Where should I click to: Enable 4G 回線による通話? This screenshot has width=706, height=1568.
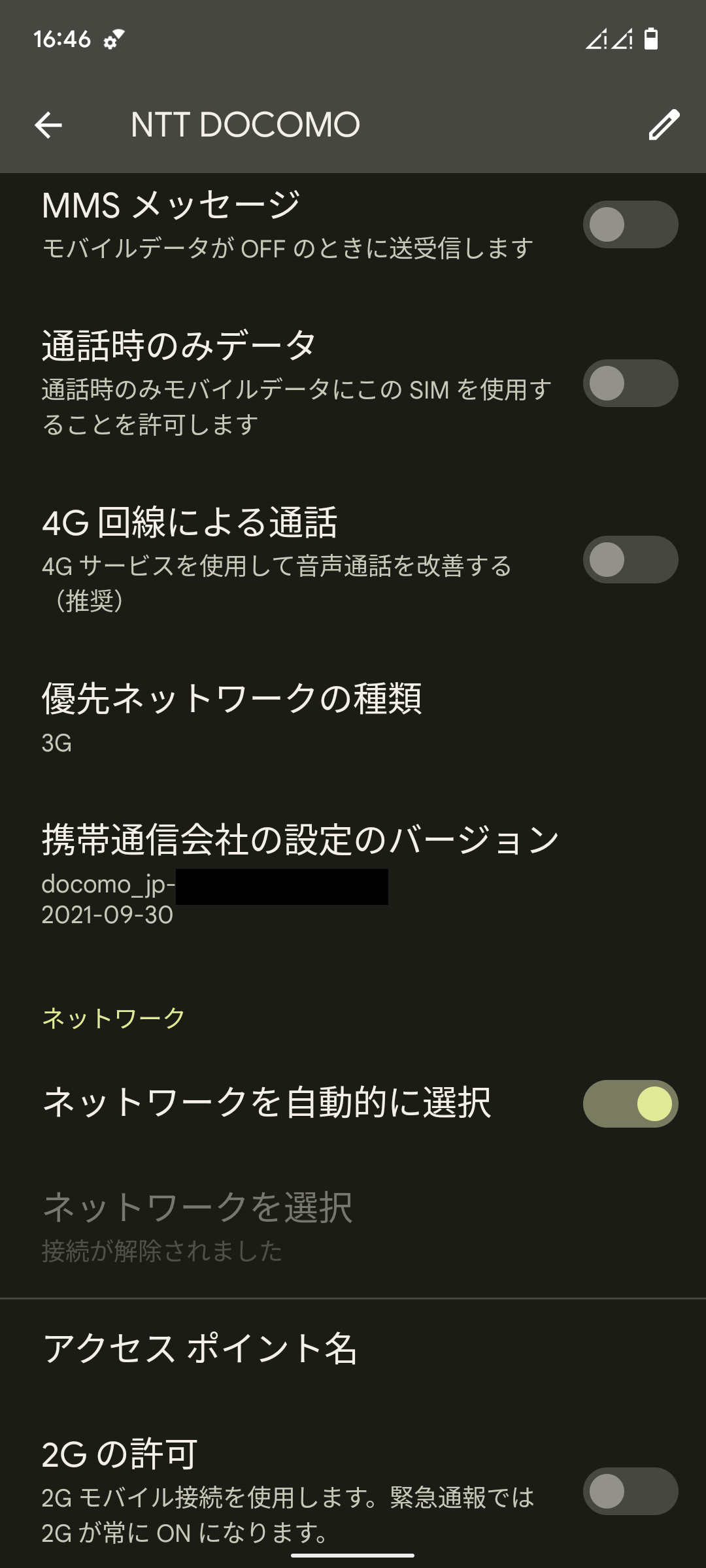point(630,560)
